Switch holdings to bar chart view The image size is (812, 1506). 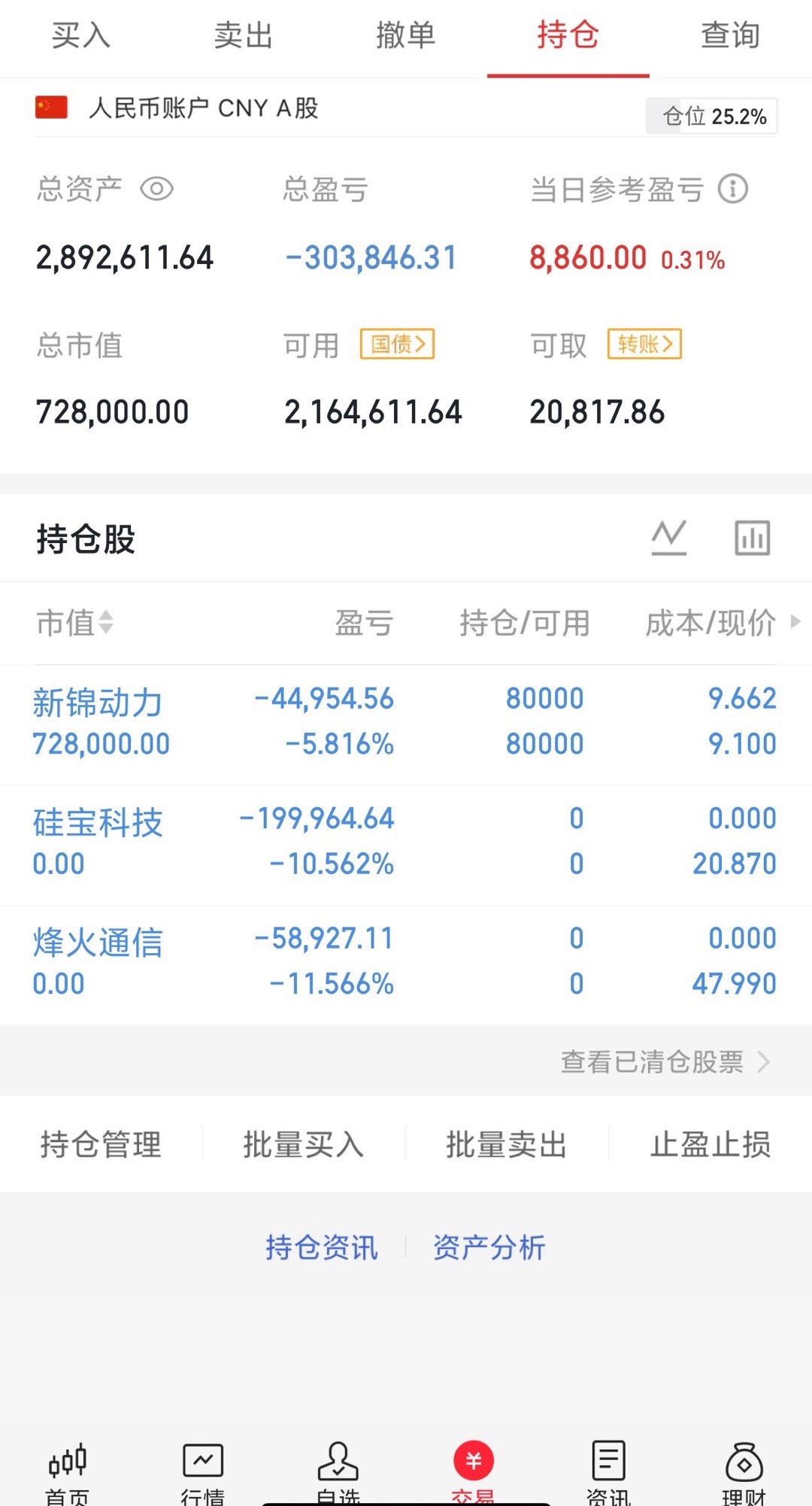[x=752, y=537]
